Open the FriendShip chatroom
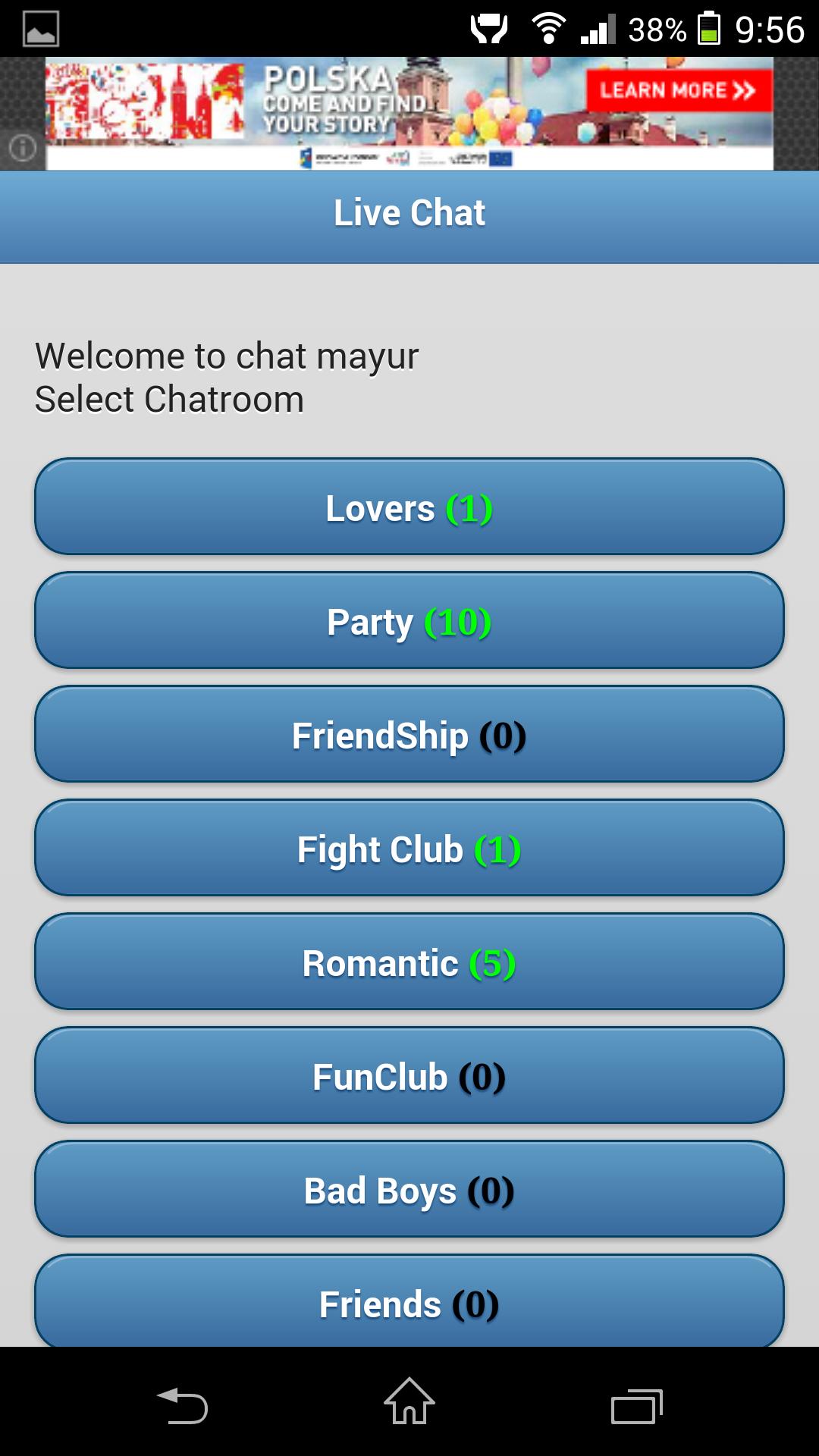The height and width of the screenshot is (1456, 819). pyautogui.click(x=409, y=734)
